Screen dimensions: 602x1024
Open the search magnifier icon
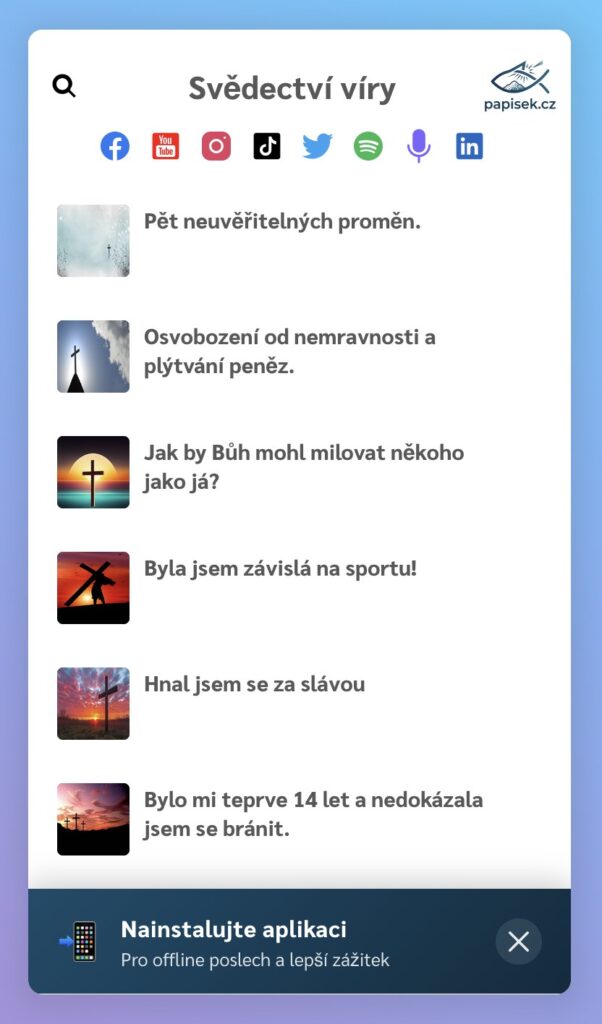[64, 86]
